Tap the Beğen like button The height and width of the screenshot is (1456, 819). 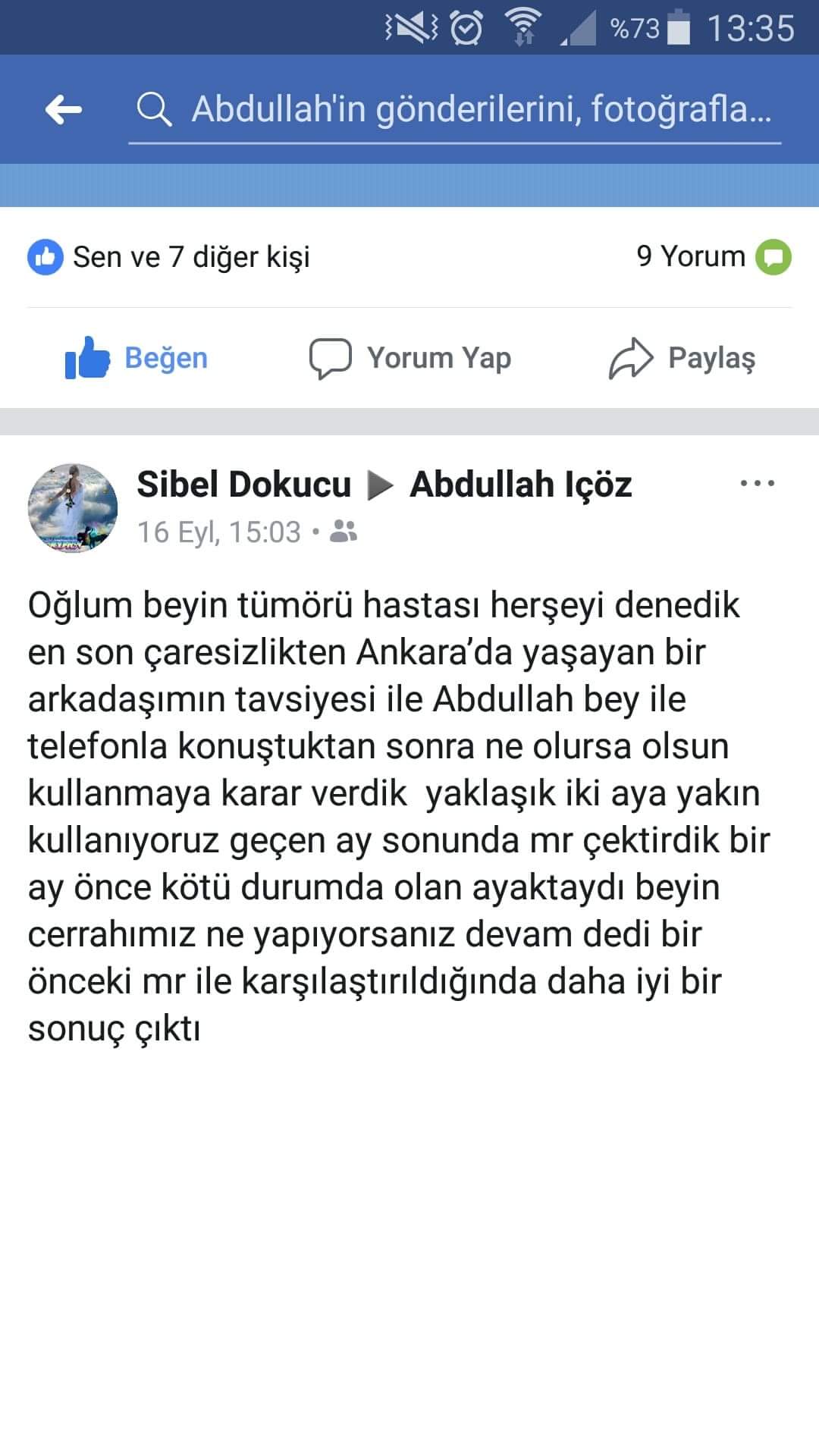(x=136, y=358)
